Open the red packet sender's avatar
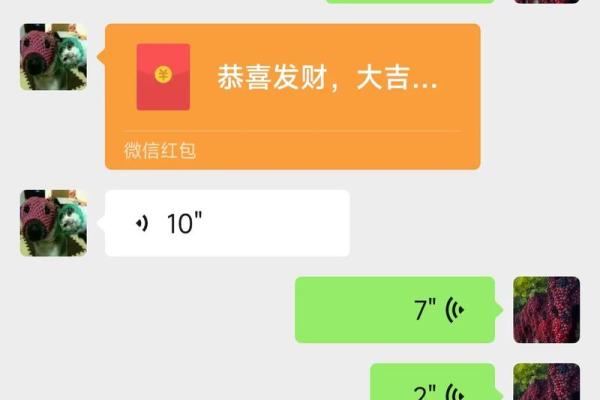This screenshot has height=400, width=600. pos(54,57)
